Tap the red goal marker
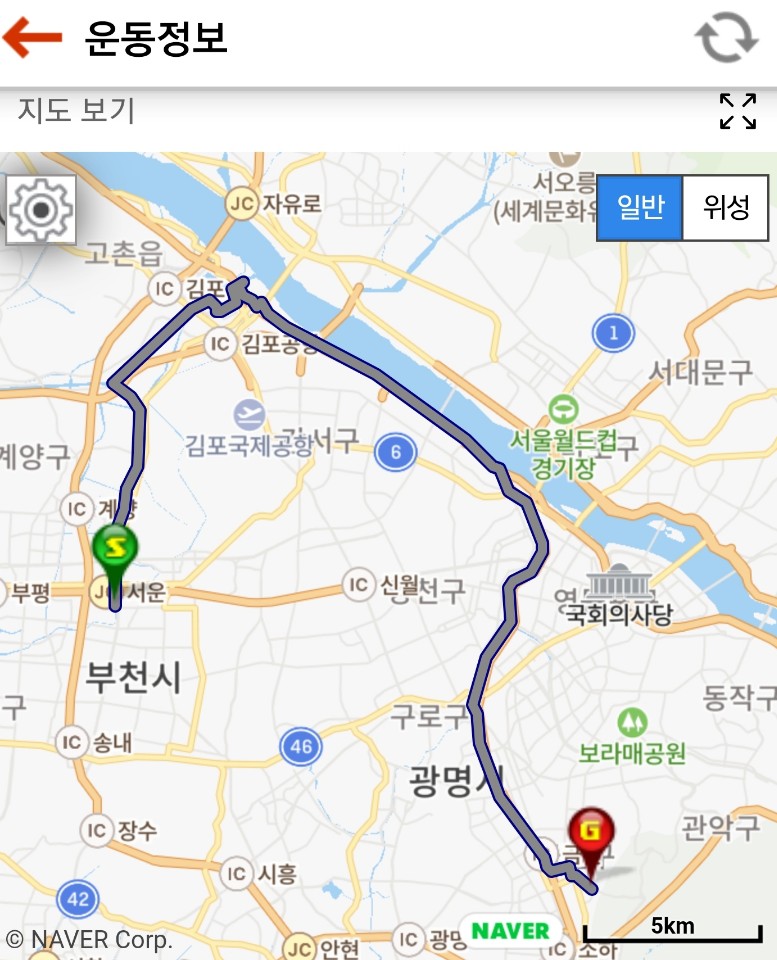 [x=591, y=834]
